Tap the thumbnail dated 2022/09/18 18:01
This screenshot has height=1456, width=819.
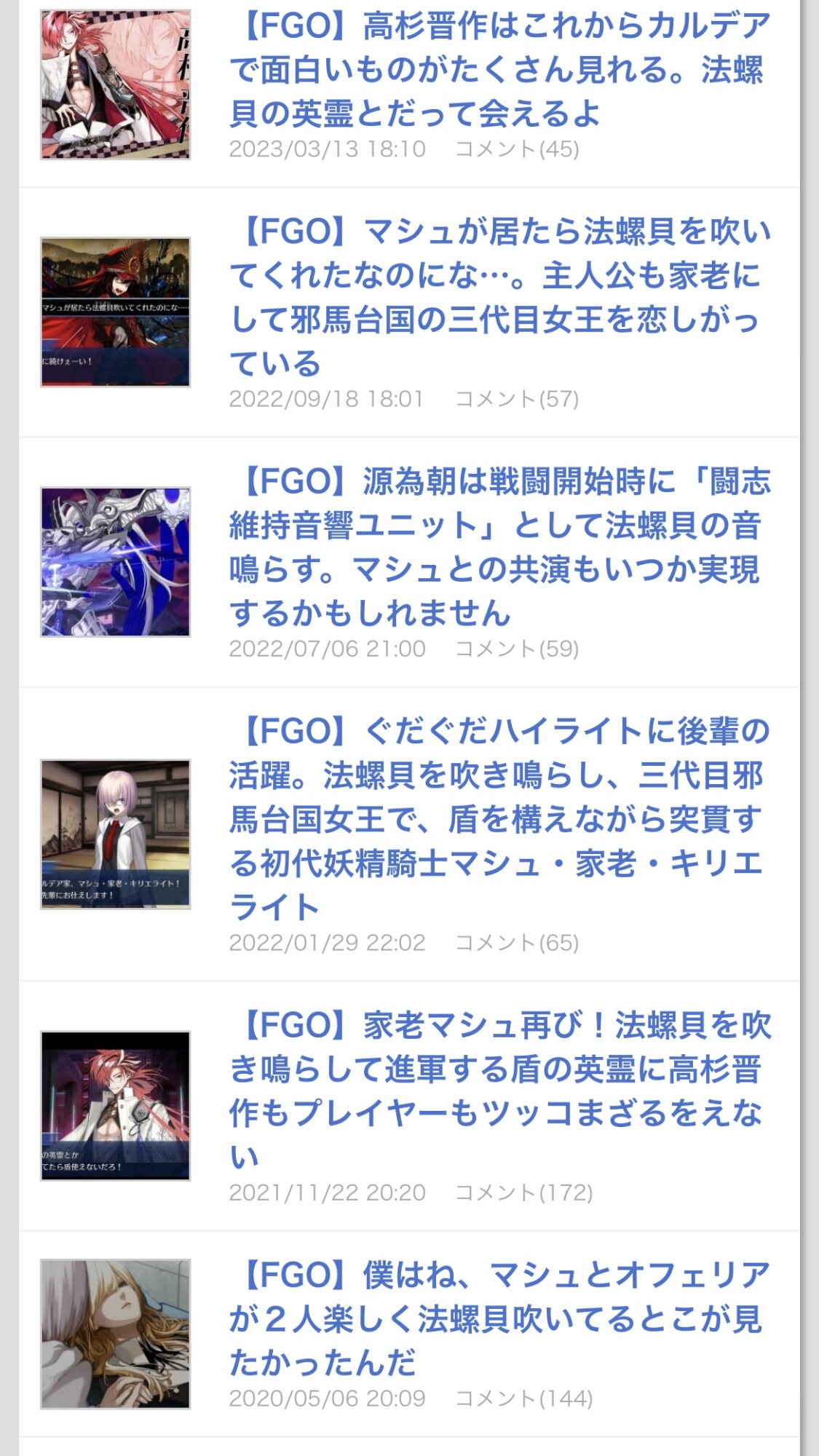[x=115, y=312]
